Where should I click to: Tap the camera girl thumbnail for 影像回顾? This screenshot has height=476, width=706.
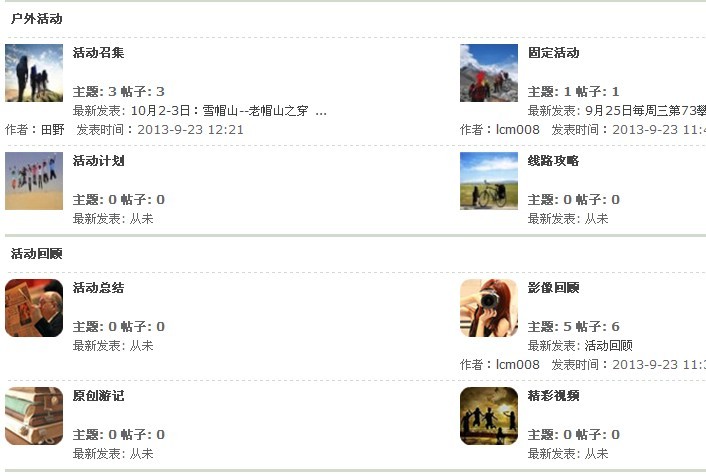pyautogui.click(x=489, y=308)
